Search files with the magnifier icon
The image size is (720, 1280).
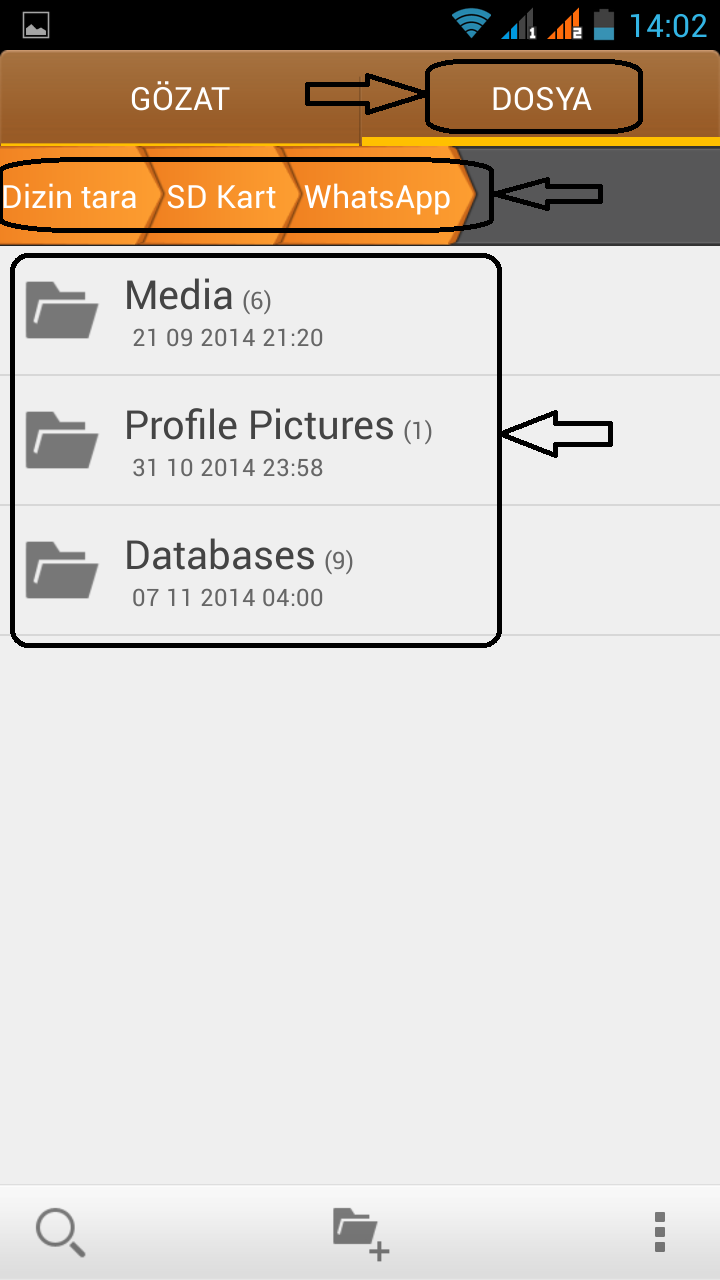pyautogui.click(x=60, y=1231)
